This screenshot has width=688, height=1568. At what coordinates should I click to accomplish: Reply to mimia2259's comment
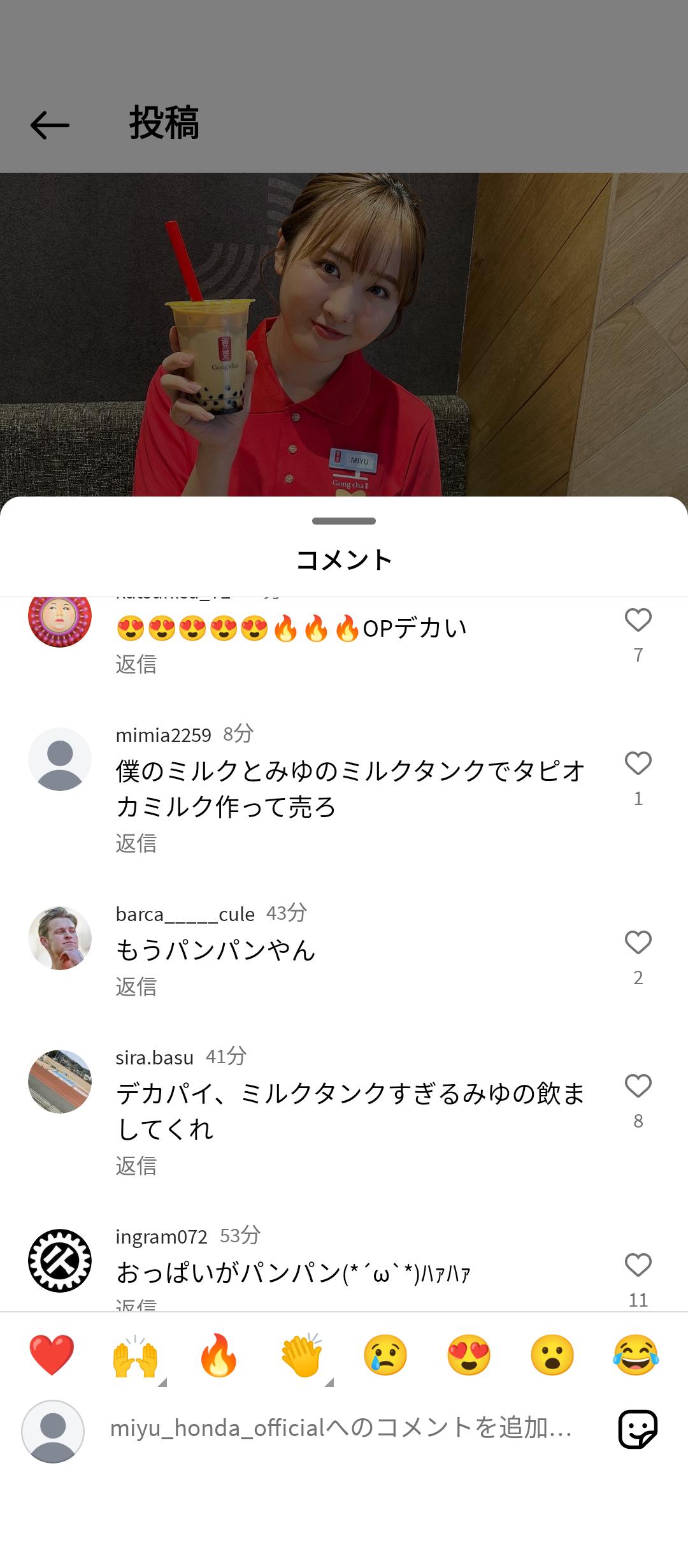coord(136,843)
